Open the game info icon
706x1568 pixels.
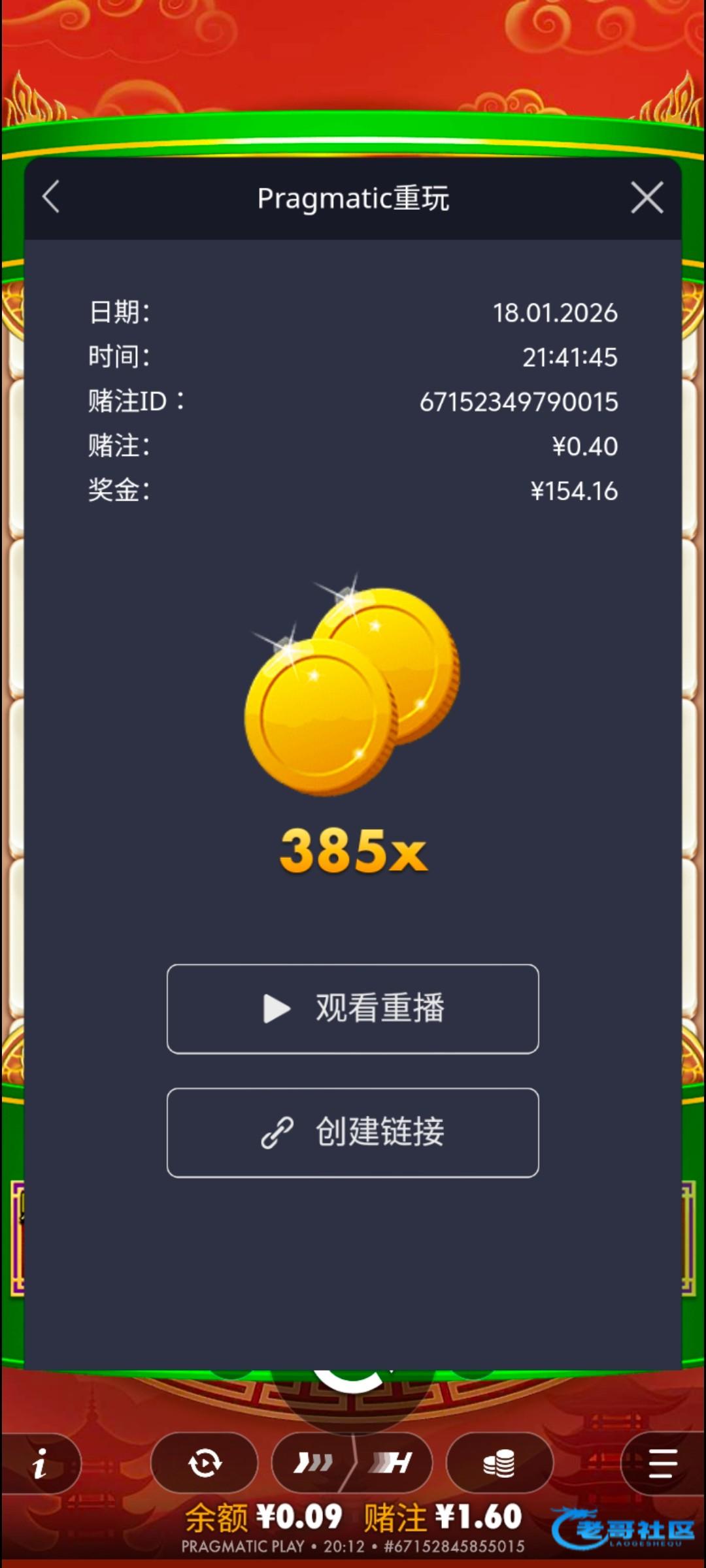(41, 1463)
